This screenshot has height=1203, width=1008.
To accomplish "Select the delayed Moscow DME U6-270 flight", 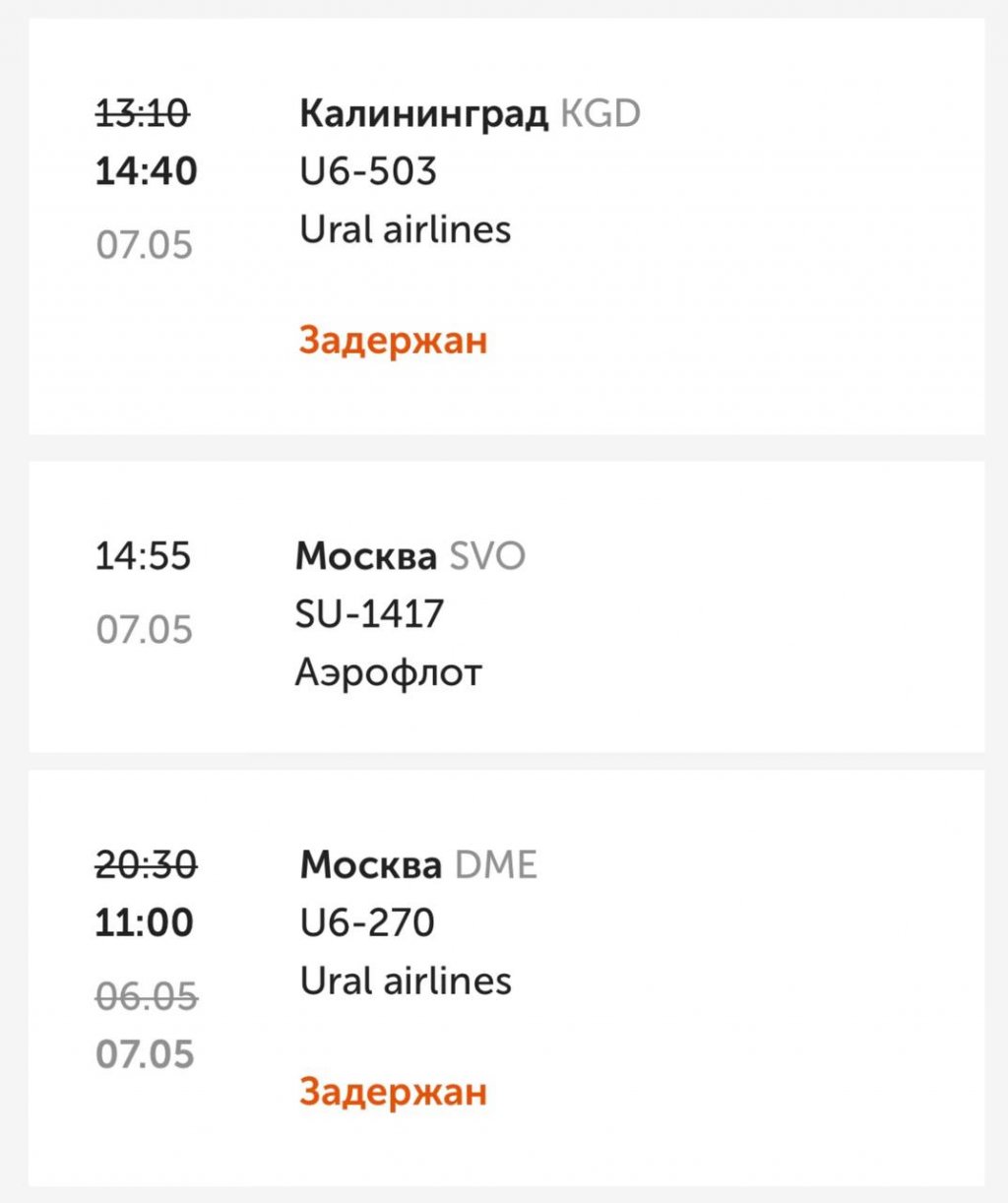I will pos(504,977).
